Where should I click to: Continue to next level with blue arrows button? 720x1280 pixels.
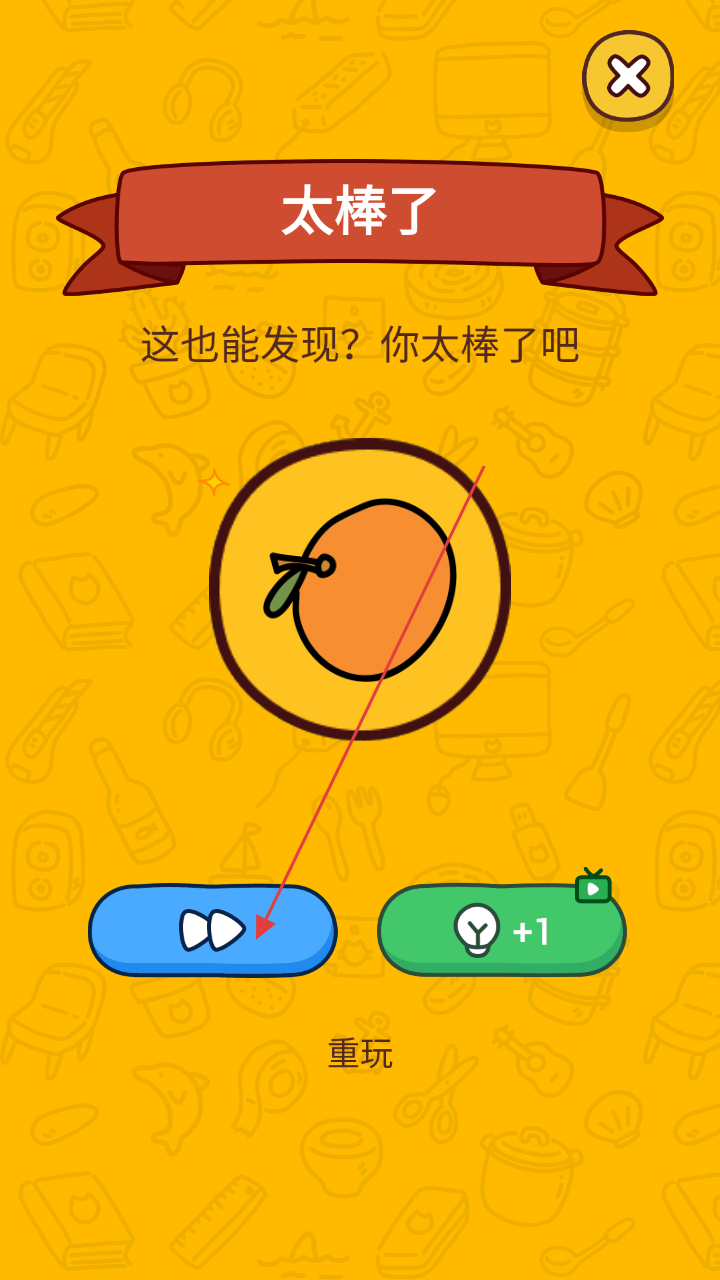(x=212, y=930)
